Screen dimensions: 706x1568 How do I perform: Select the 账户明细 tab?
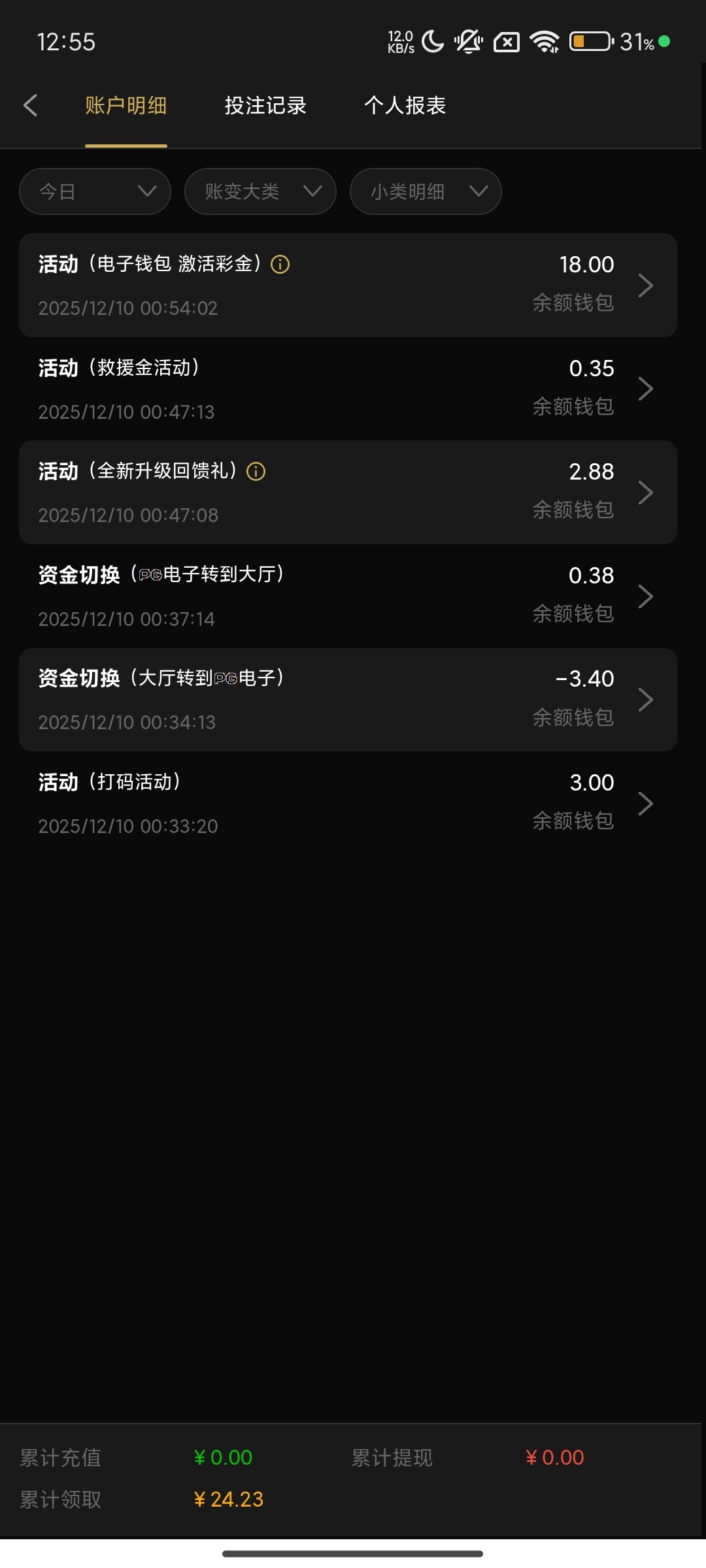point(126,105)
